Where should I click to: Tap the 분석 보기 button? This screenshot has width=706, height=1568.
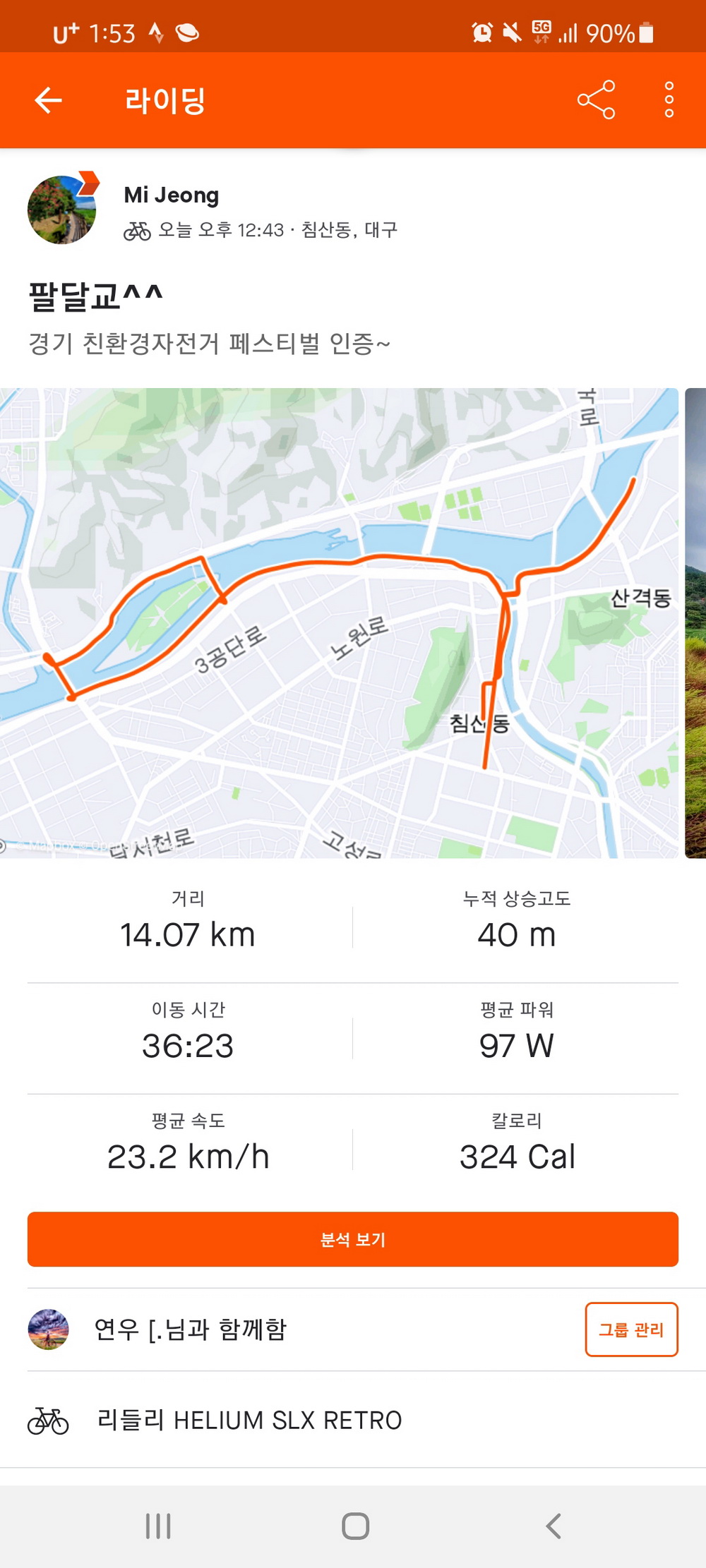(x=353, y=1239)
